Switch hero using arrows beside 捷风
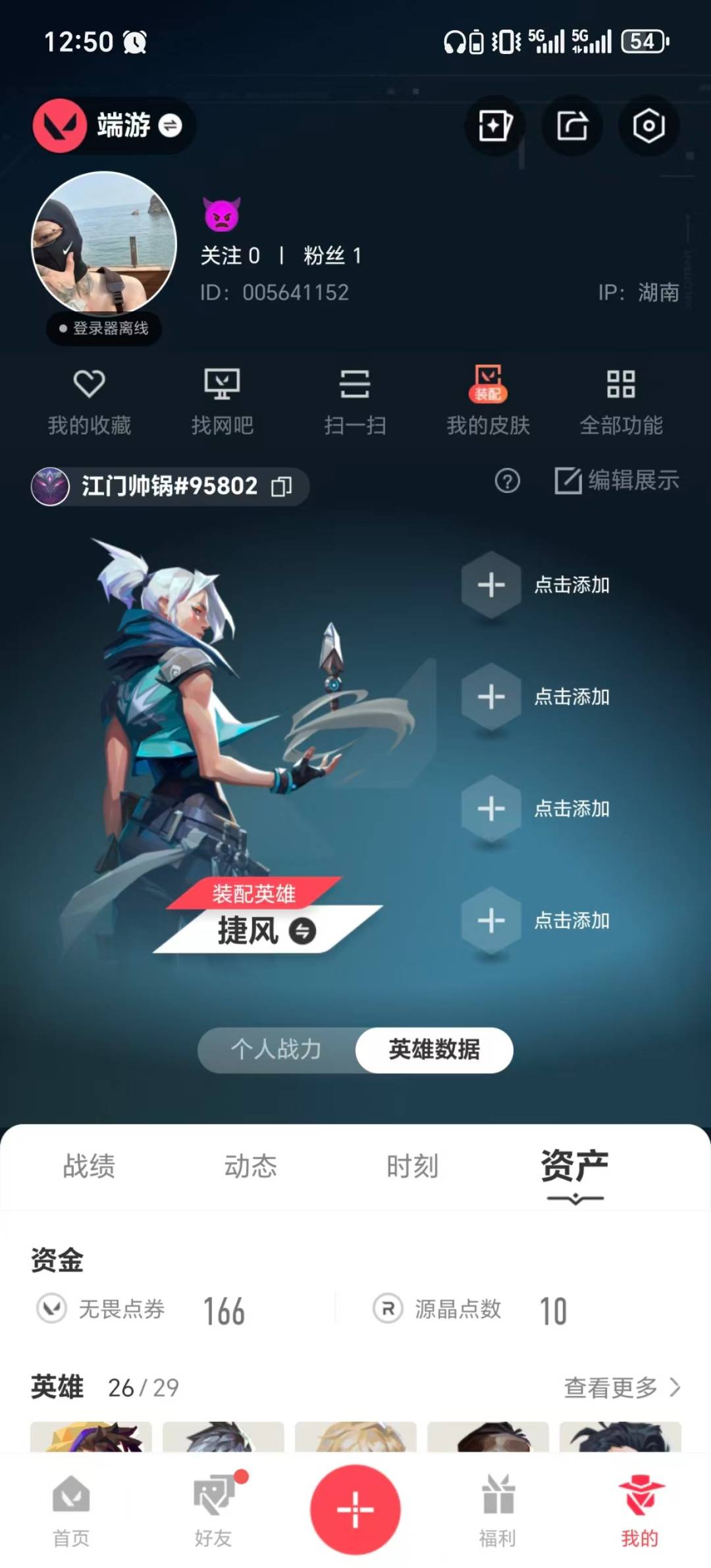The image size is (711, 1568). [x=304, y=932]
